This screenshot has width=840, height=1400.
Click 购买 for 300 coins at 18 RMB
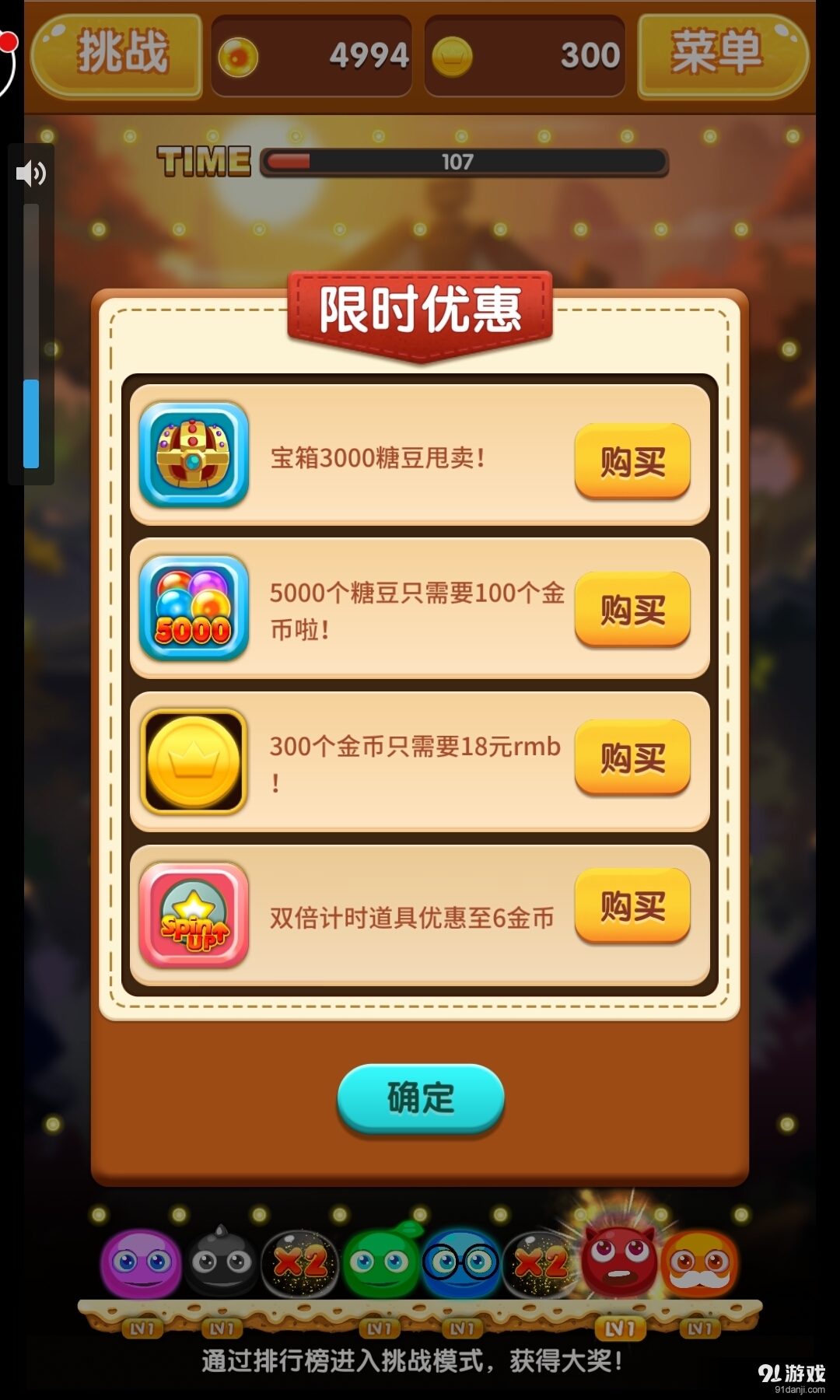(632, 758)
